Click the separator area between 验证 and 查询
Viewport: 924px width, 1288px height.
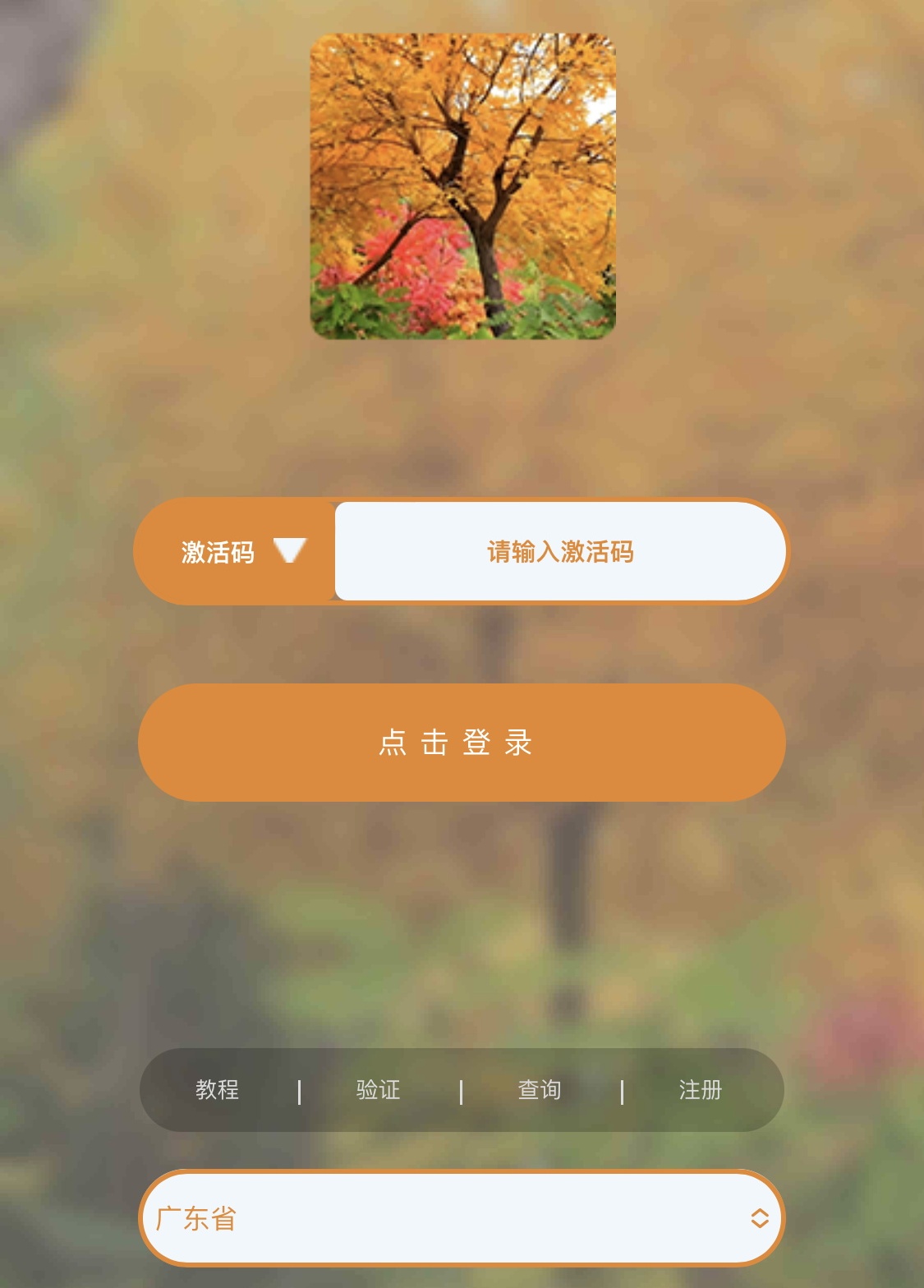click(462, 1090)
